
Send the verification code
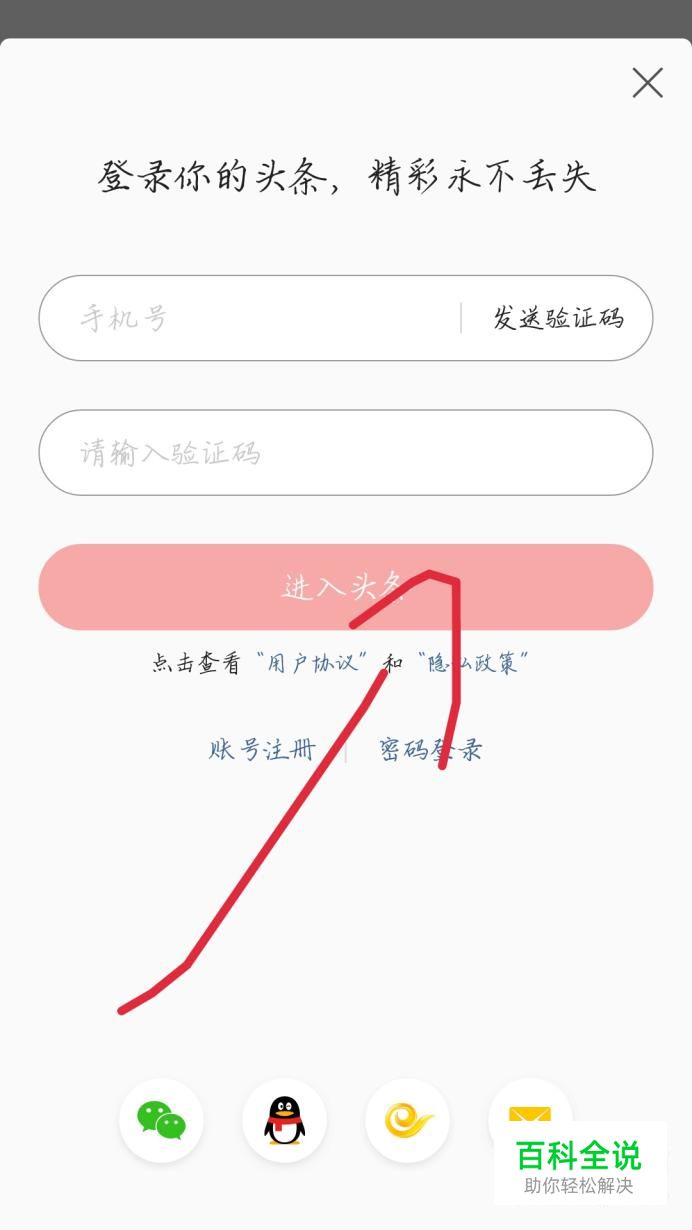[x=558, y=318]
